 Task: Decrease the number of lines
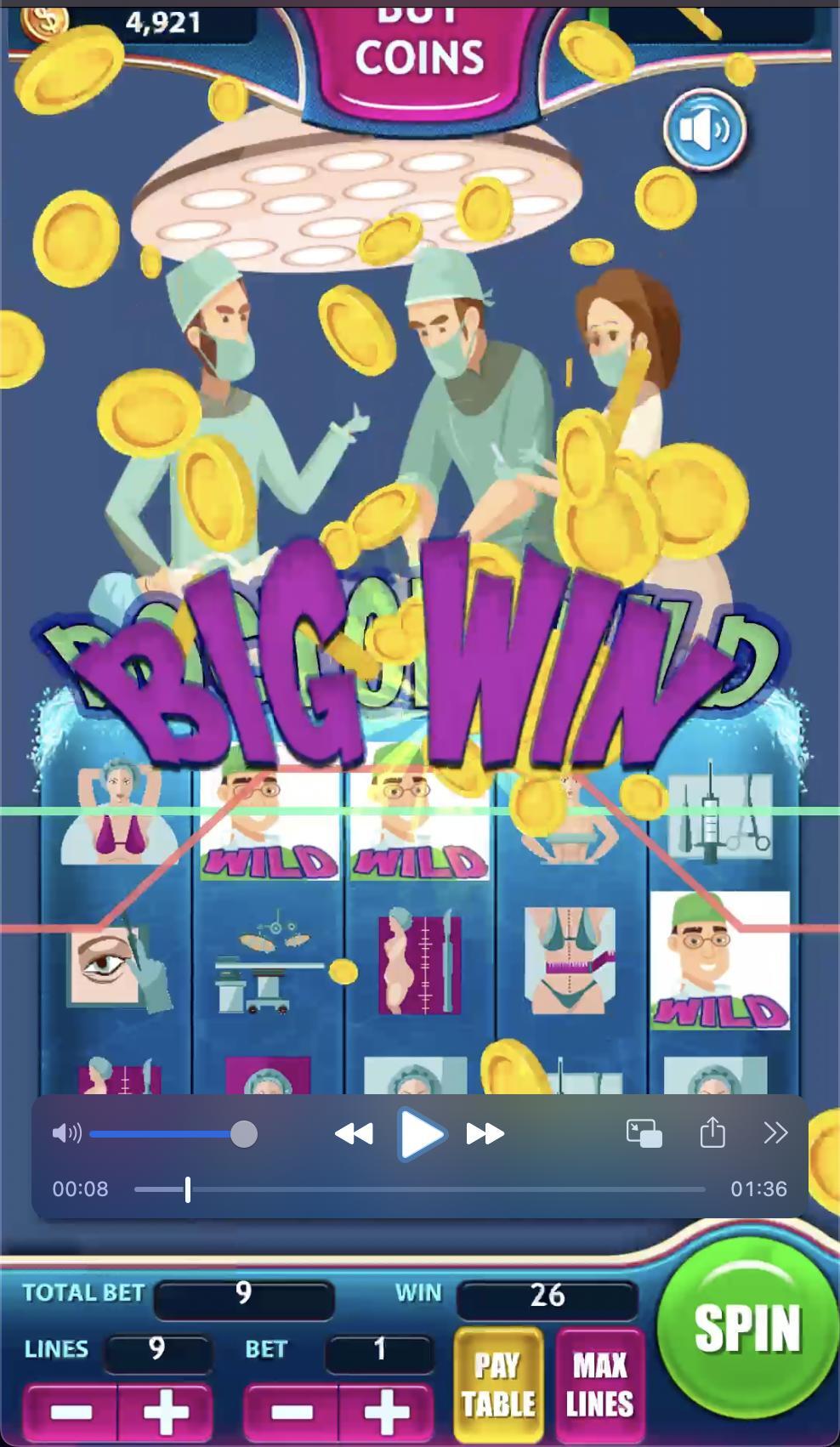(x=70, y=1413)
